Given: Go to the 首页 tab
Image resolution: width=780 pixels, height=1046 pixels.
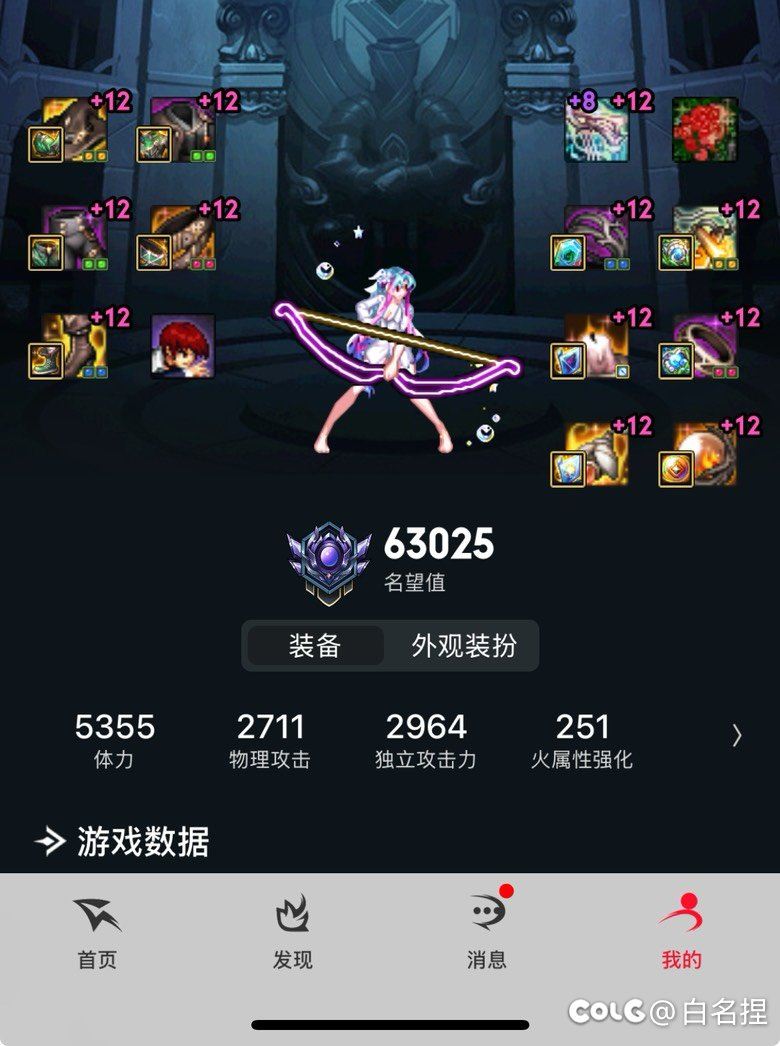Looking at the screenshot, I should pos(97,932).
